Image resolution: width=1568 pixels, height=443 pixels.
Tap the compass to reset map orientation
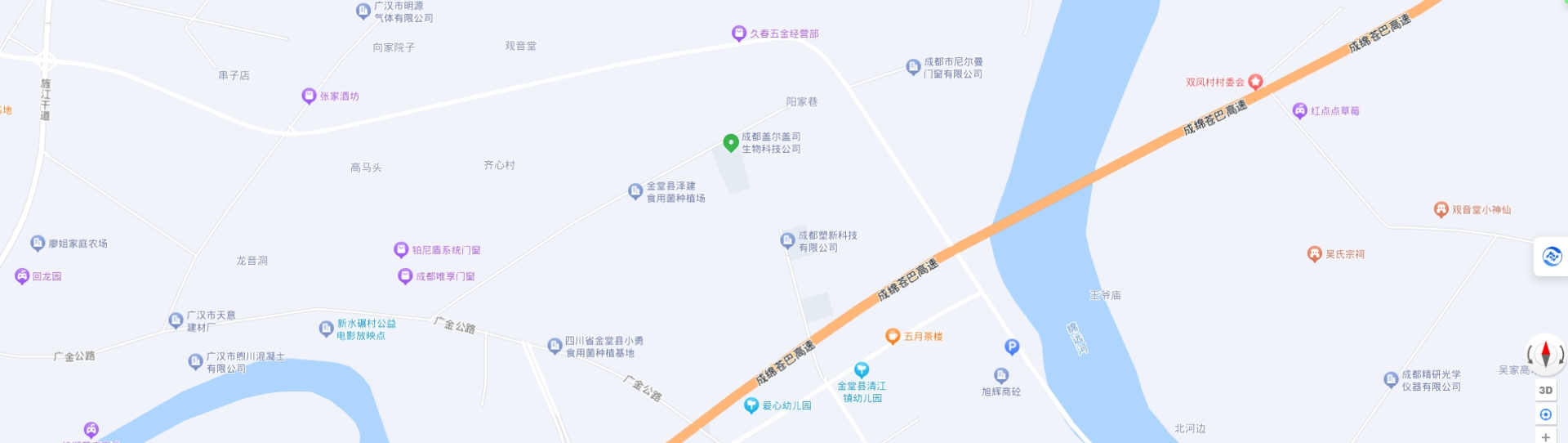pyautogui.click(x=1545, y=354)
